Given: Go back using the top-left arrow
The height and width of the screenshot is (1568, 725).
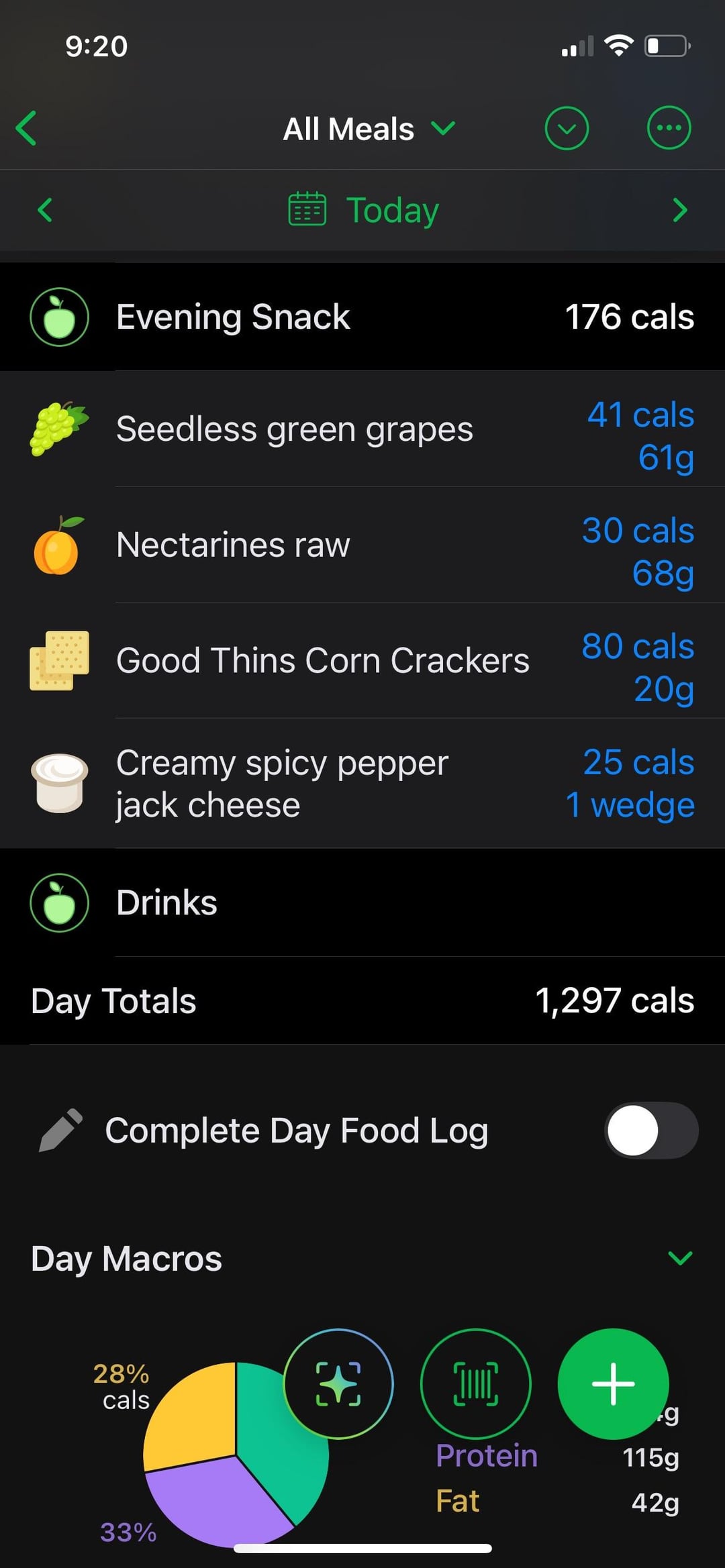Looking at the screenshot, I should (27, 128).
